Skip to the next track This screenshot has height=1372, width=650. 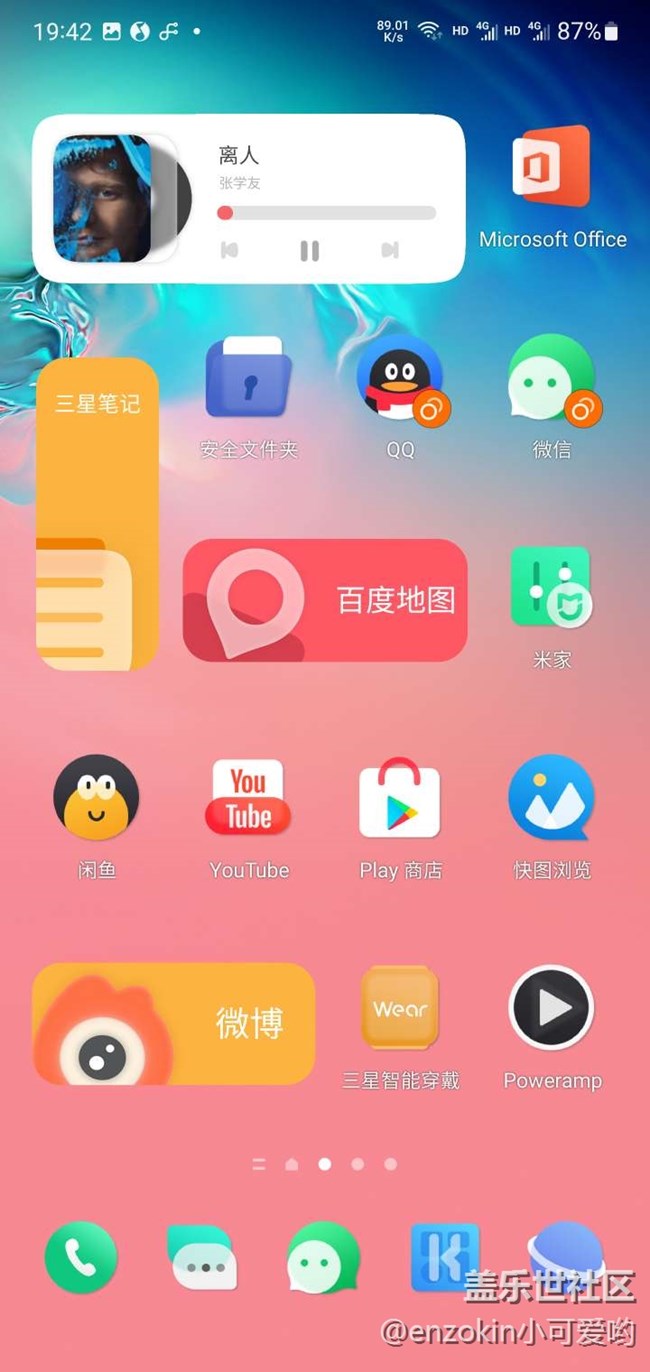tap(390, 250)
